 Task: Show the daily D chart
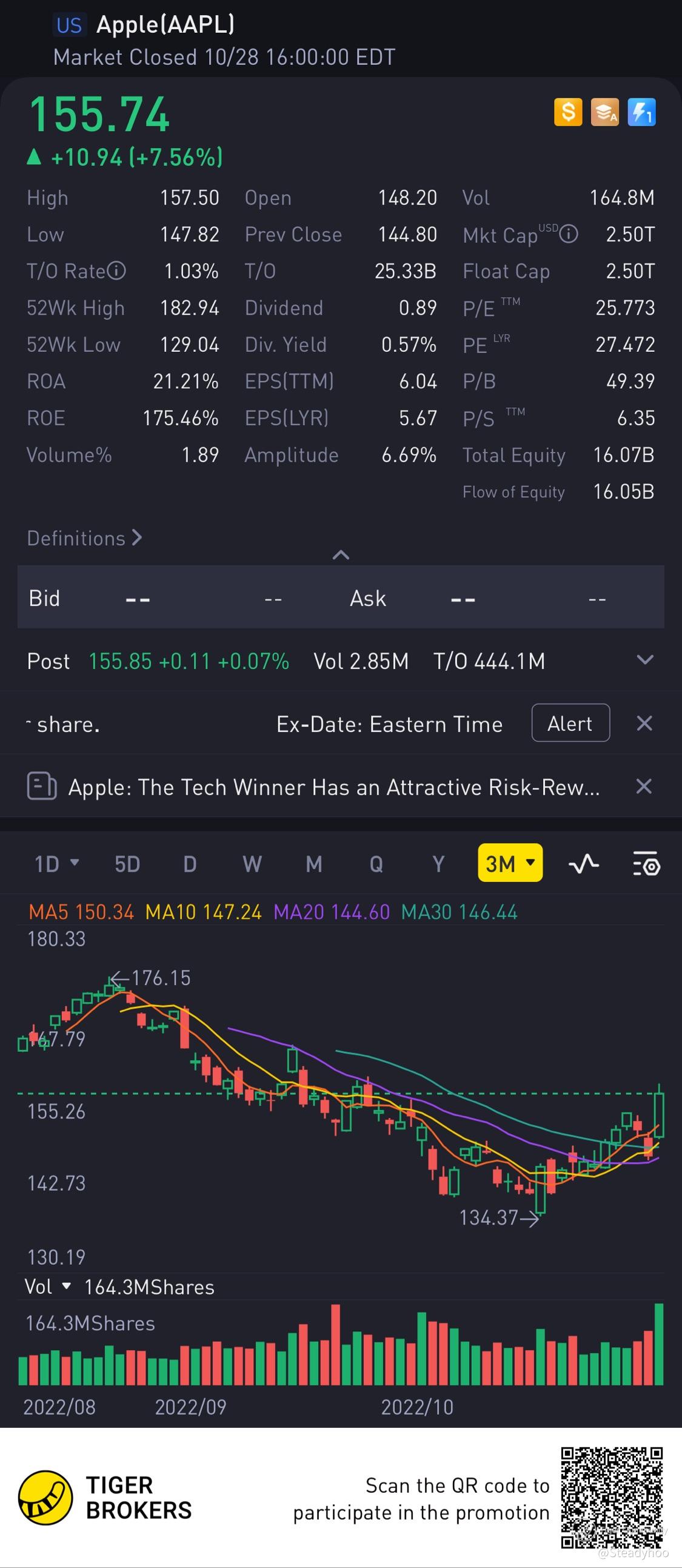click(x=190, y=864)
